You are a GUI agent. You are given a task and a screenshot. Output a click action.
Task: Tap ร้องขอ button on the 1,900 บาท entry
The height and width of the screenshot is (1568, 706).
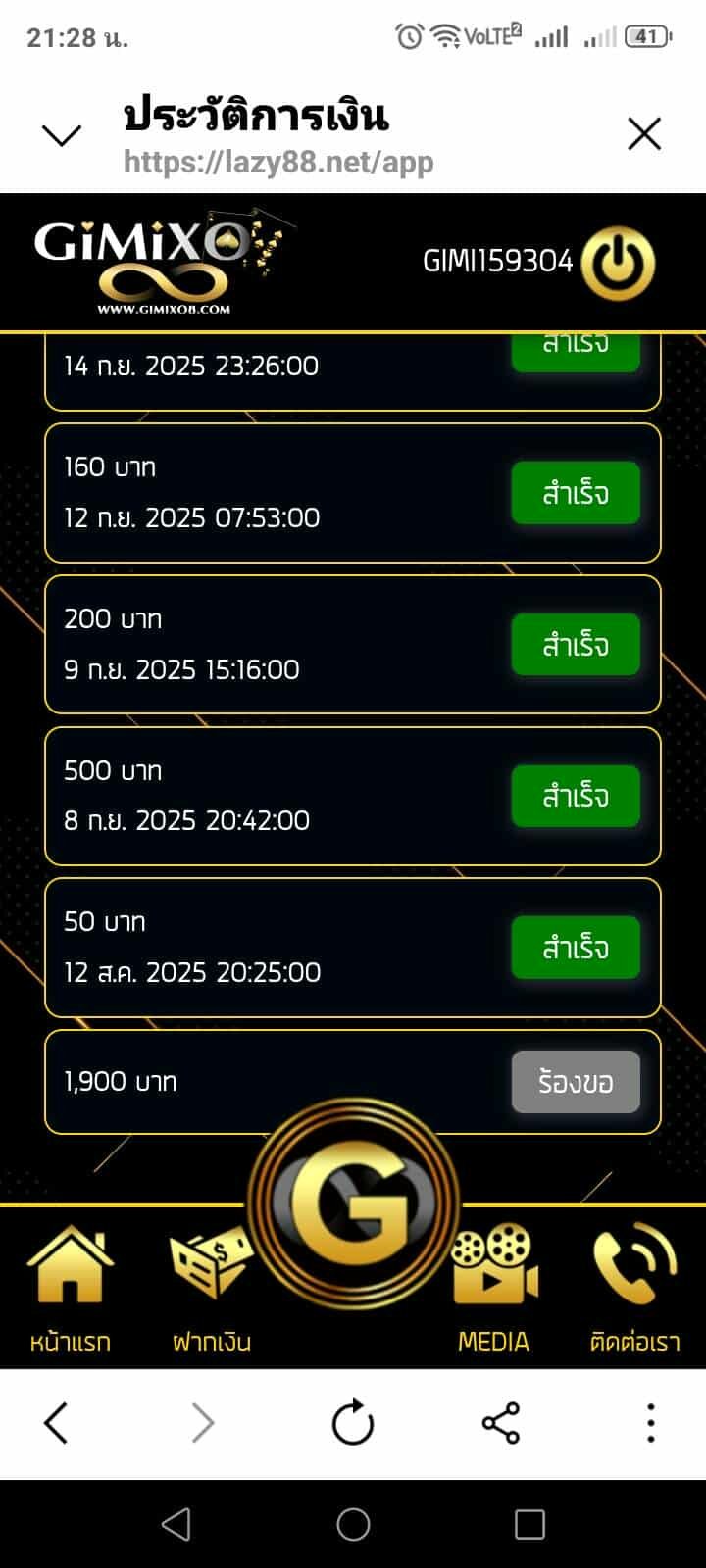(x=576, y=1082)
